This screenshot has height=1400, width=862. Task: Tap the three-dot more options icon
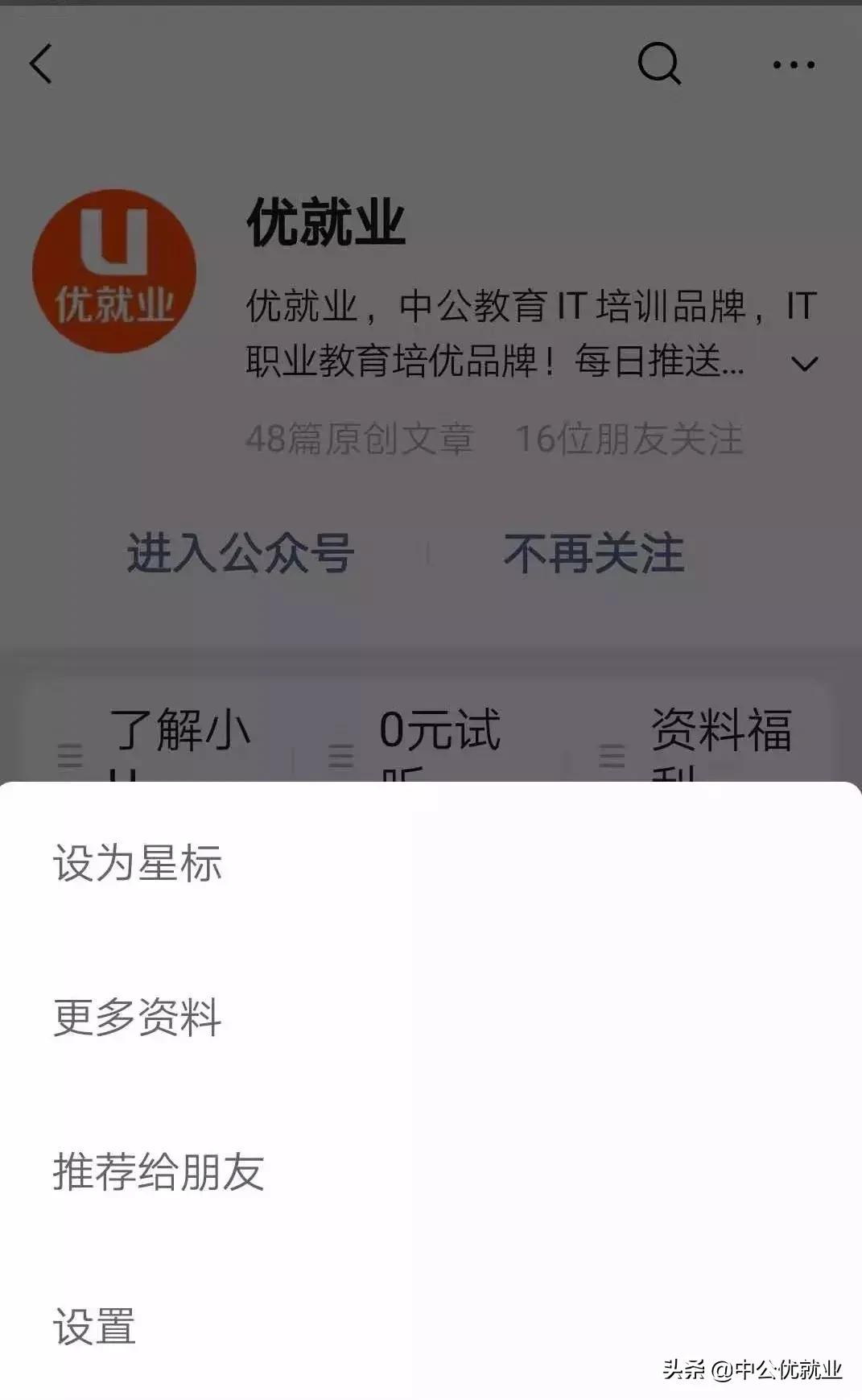[x=793, y=64]
